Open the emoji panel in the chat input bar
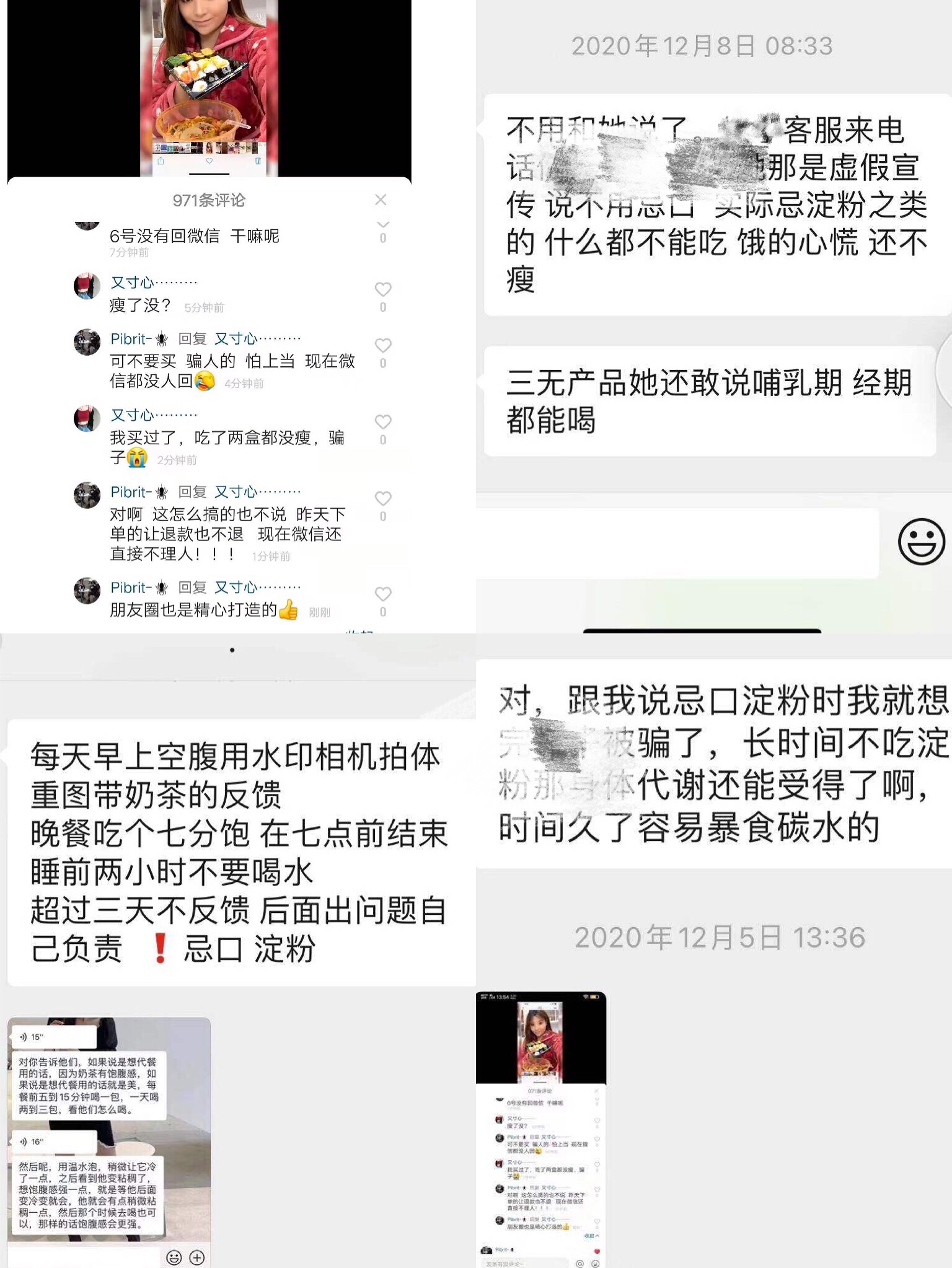Screen dimensions: 952x1268 click(x=174, y=1257)
